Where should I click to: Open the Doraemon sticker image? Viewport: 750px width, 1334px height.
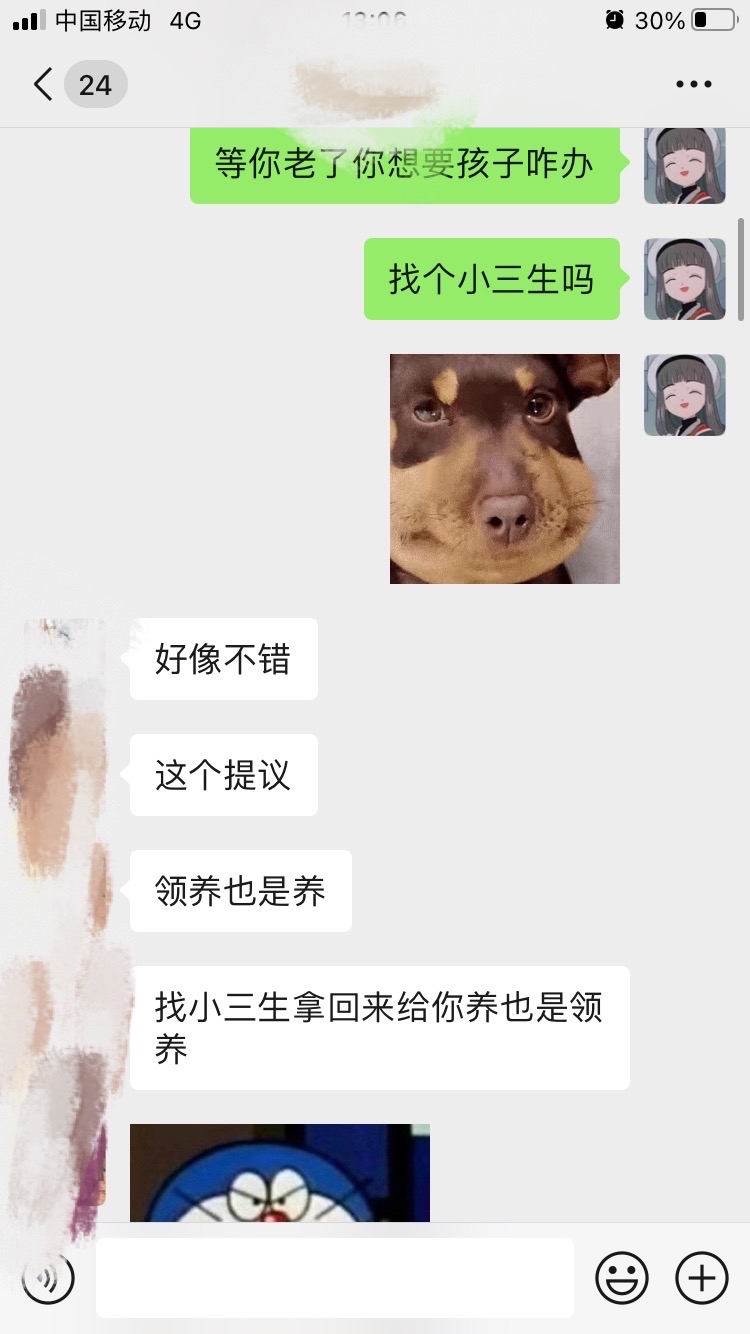tap(280, 1174)
